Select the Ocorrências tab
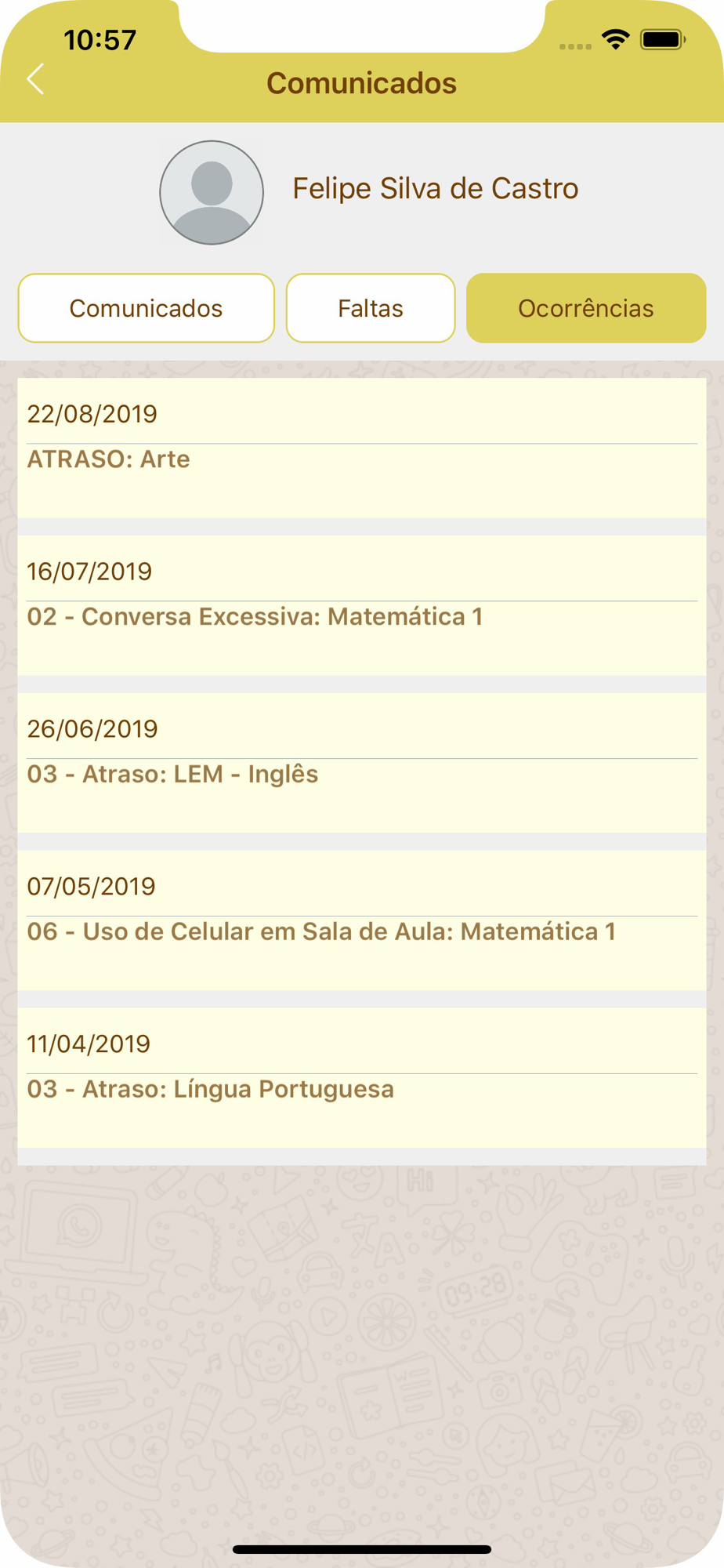The image size is (724, 1568). pos(586,308)
